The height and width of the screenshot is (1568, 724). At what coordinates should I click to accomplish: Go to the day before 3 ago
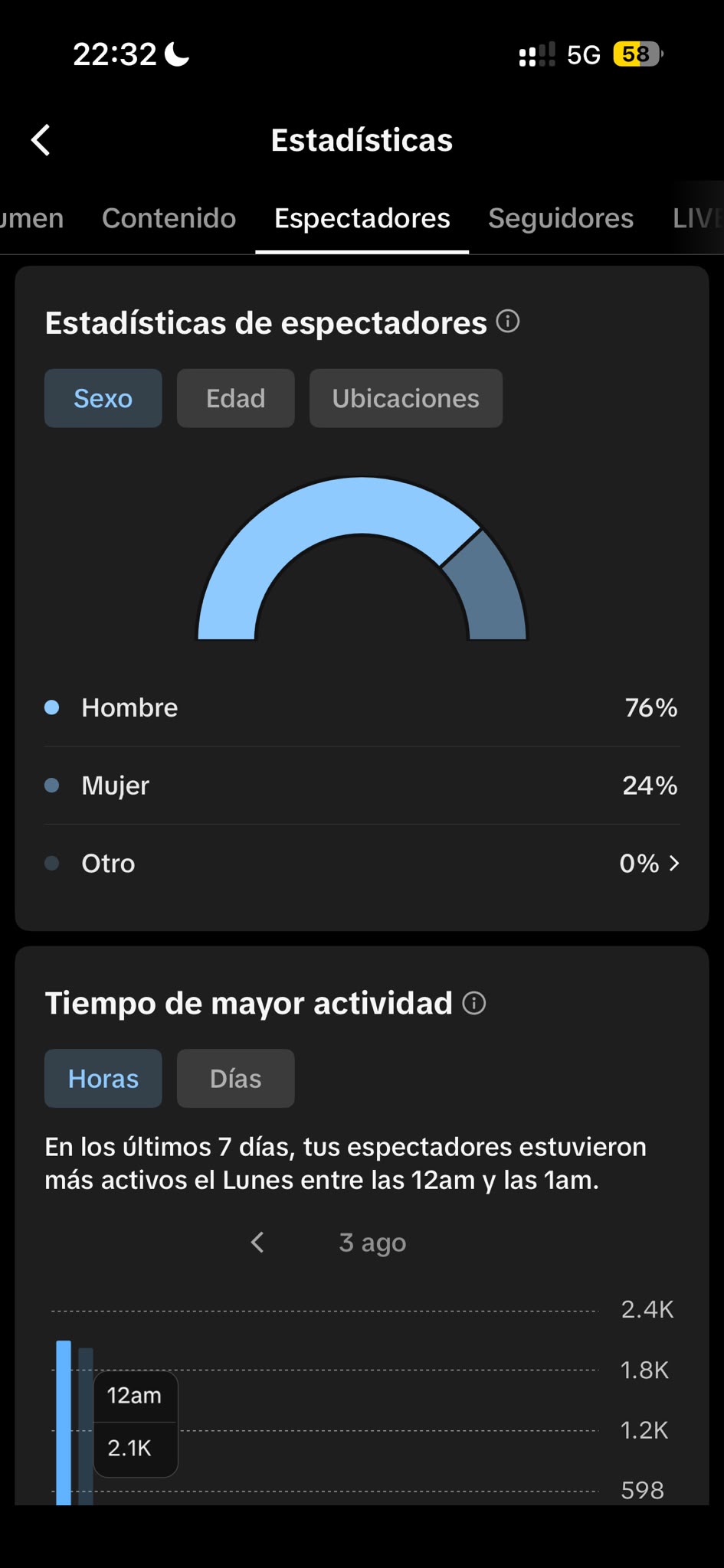(x=258, y=1242)
